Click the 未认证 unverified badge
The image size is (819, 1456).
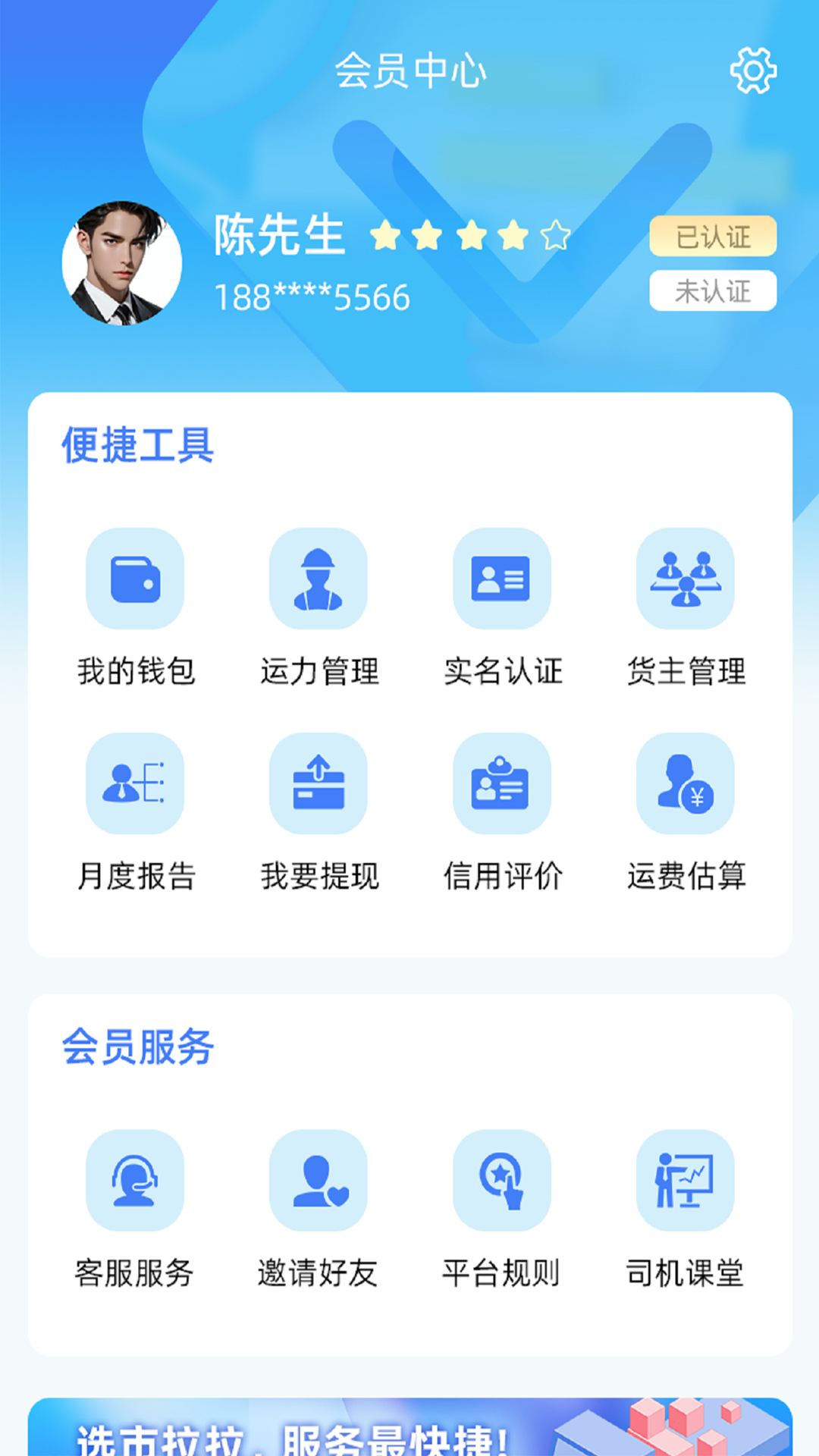click(x=713, y=292)
